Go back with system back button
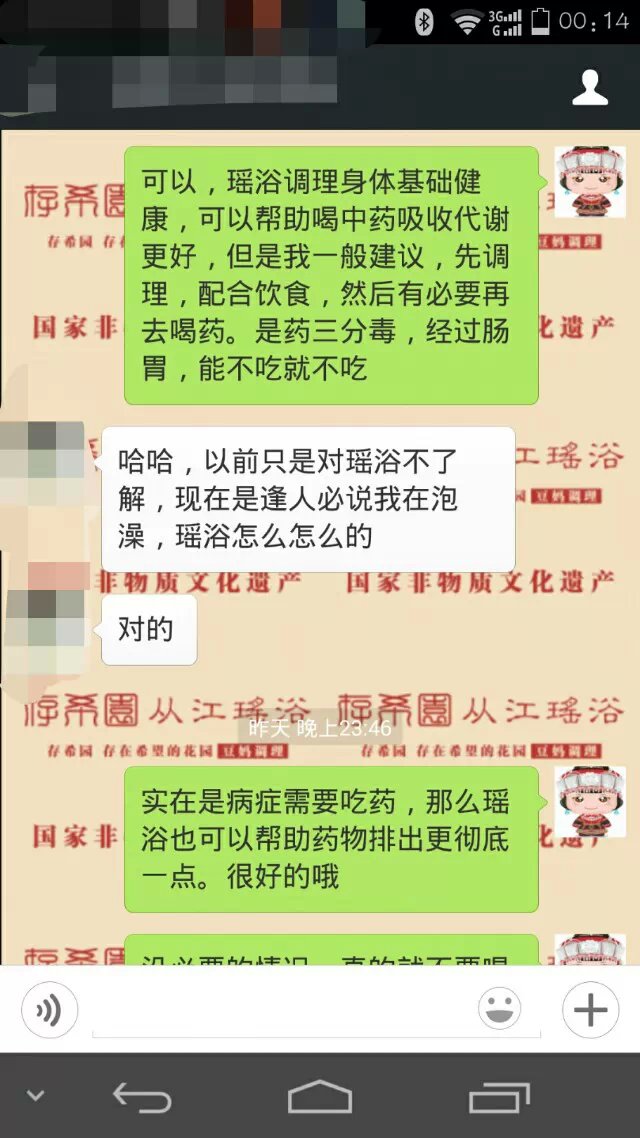This screenshot has height=1138, width=640. pyautogui.click(x=142, y=1097)
